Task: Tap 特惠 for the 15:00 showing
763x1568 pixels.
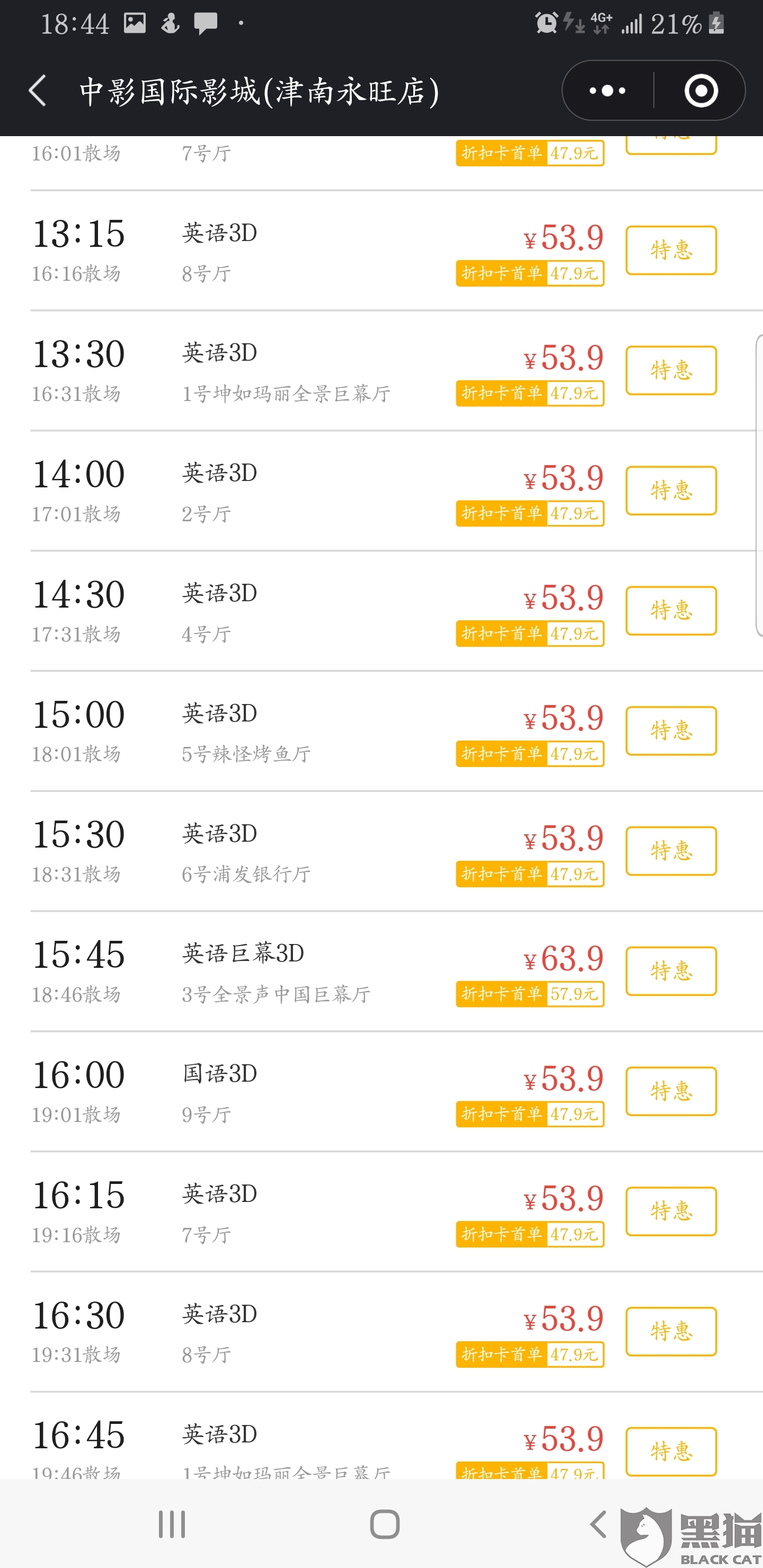Action: pos(670,730)
